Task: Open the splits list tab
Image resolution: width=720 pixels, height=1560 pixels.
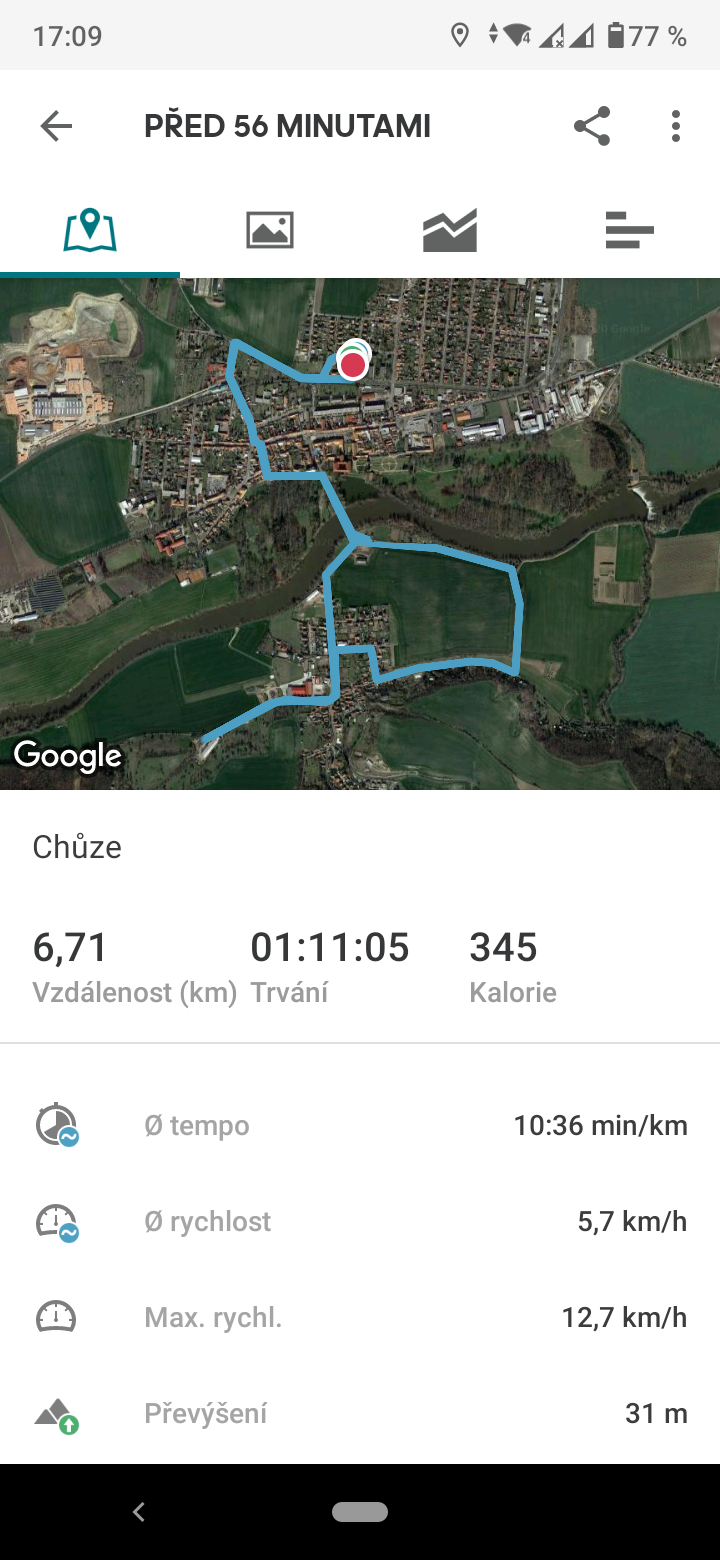Action: [630, 230]
